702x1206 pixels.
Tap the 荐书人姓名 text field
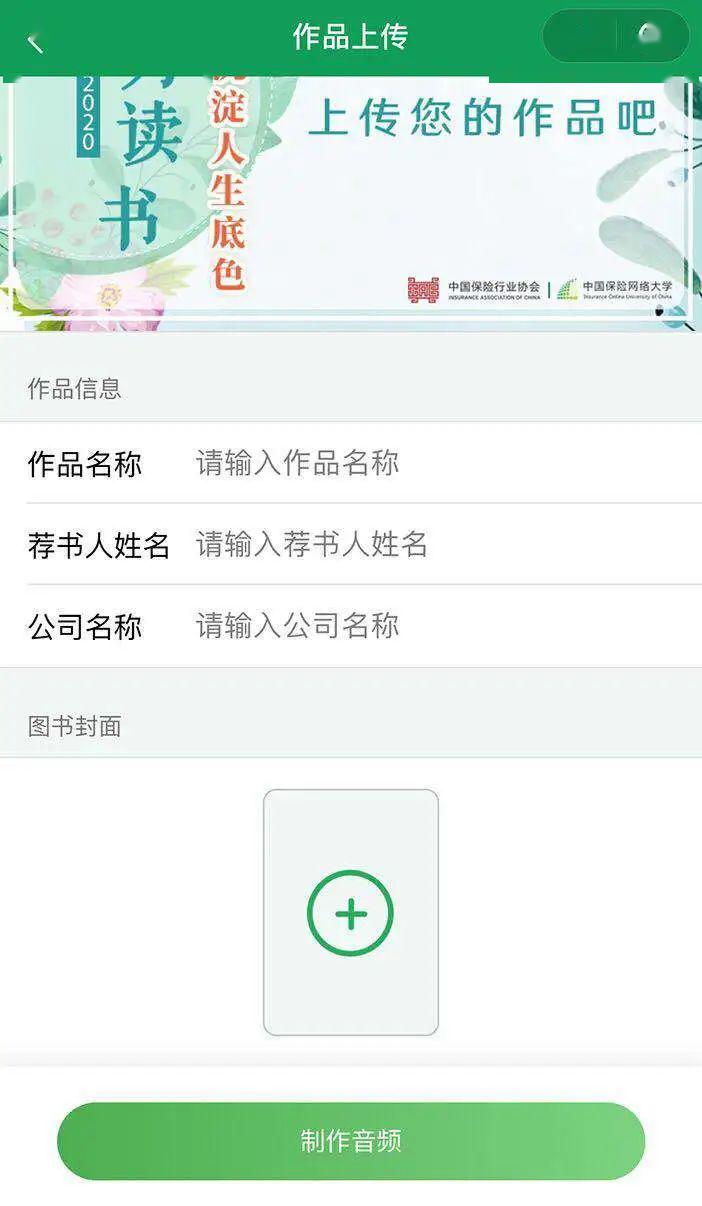[430, 545]
